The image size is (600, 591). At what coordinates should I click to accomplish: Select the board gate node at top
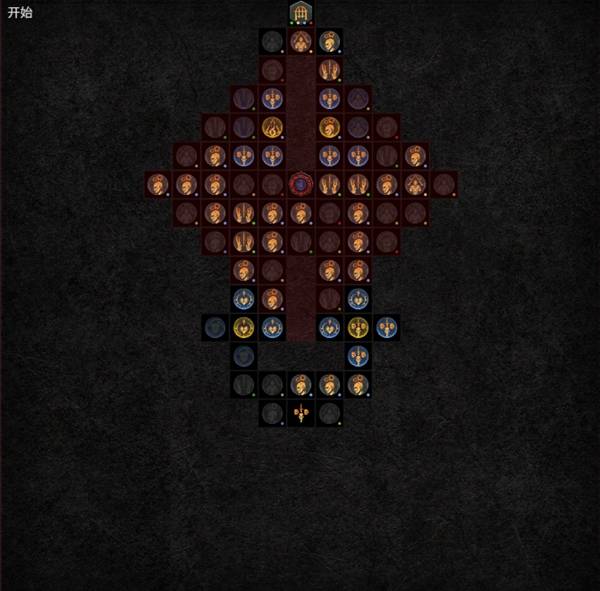301,12
